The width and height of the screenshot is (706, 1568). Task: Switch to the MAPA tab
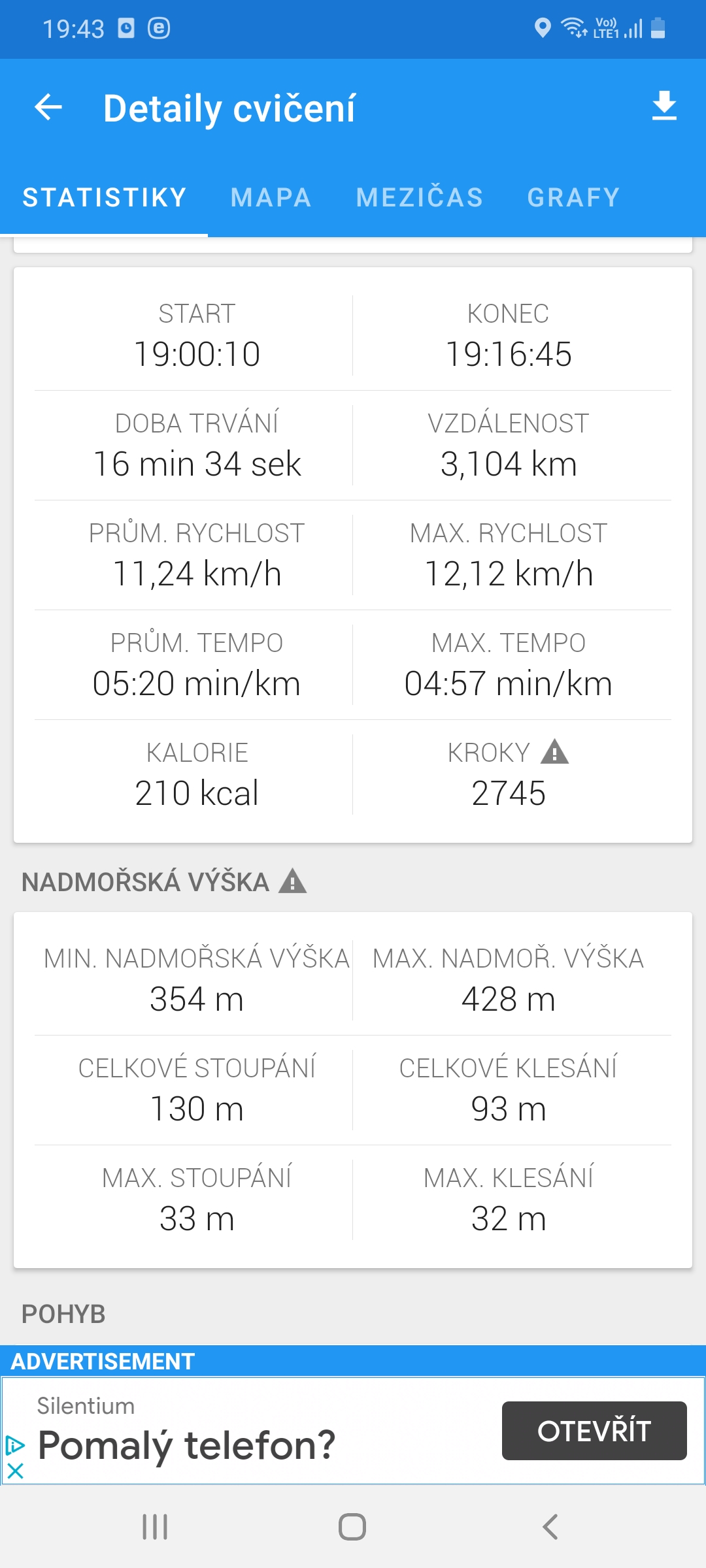(x=271, y=197)
